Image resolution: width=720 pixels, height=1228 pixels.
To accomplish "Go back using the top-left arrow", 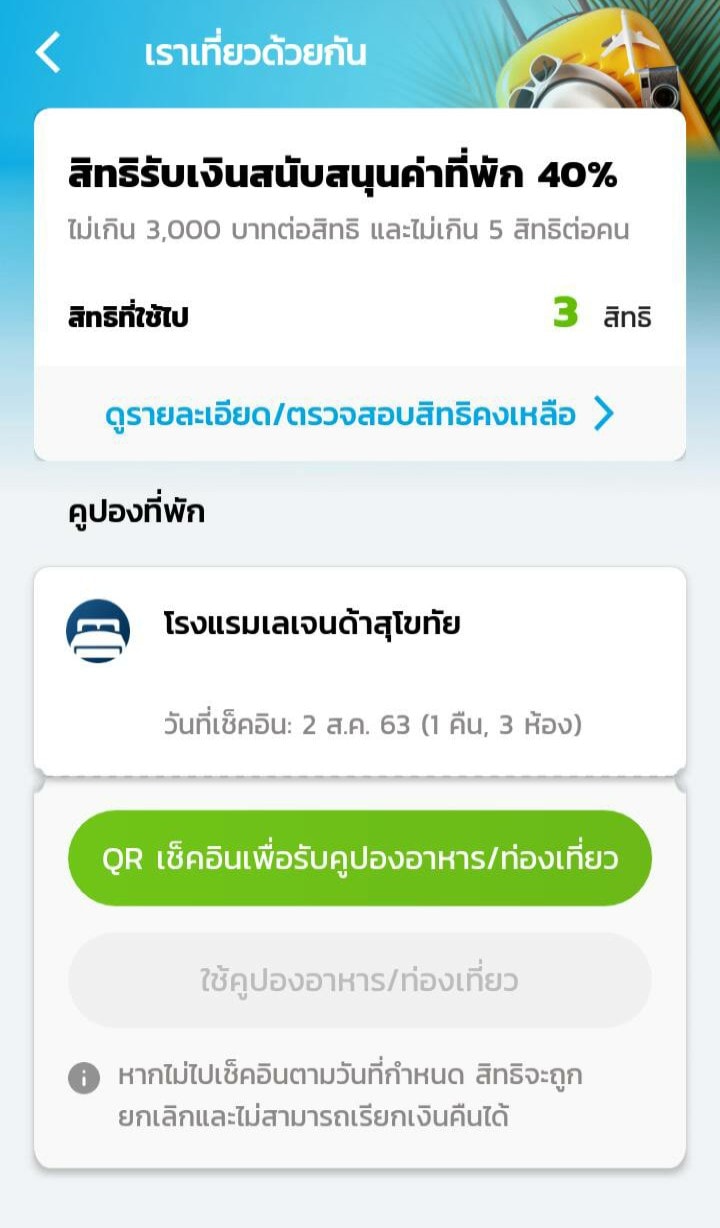I will 48,52.
